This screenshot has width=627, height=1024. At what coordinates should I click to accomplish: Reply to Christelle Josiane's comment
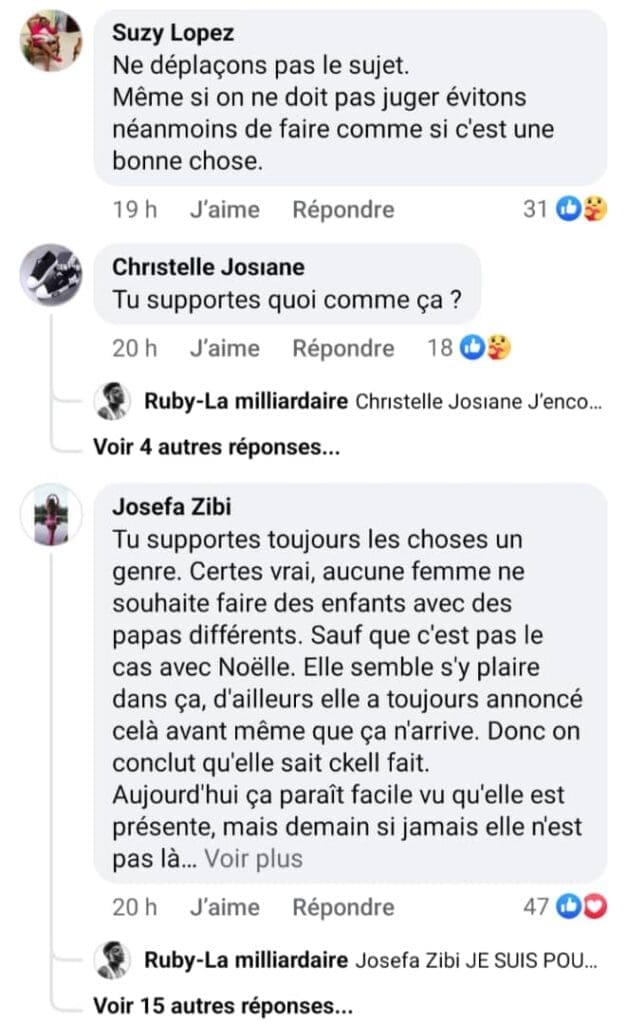point(343,348)
